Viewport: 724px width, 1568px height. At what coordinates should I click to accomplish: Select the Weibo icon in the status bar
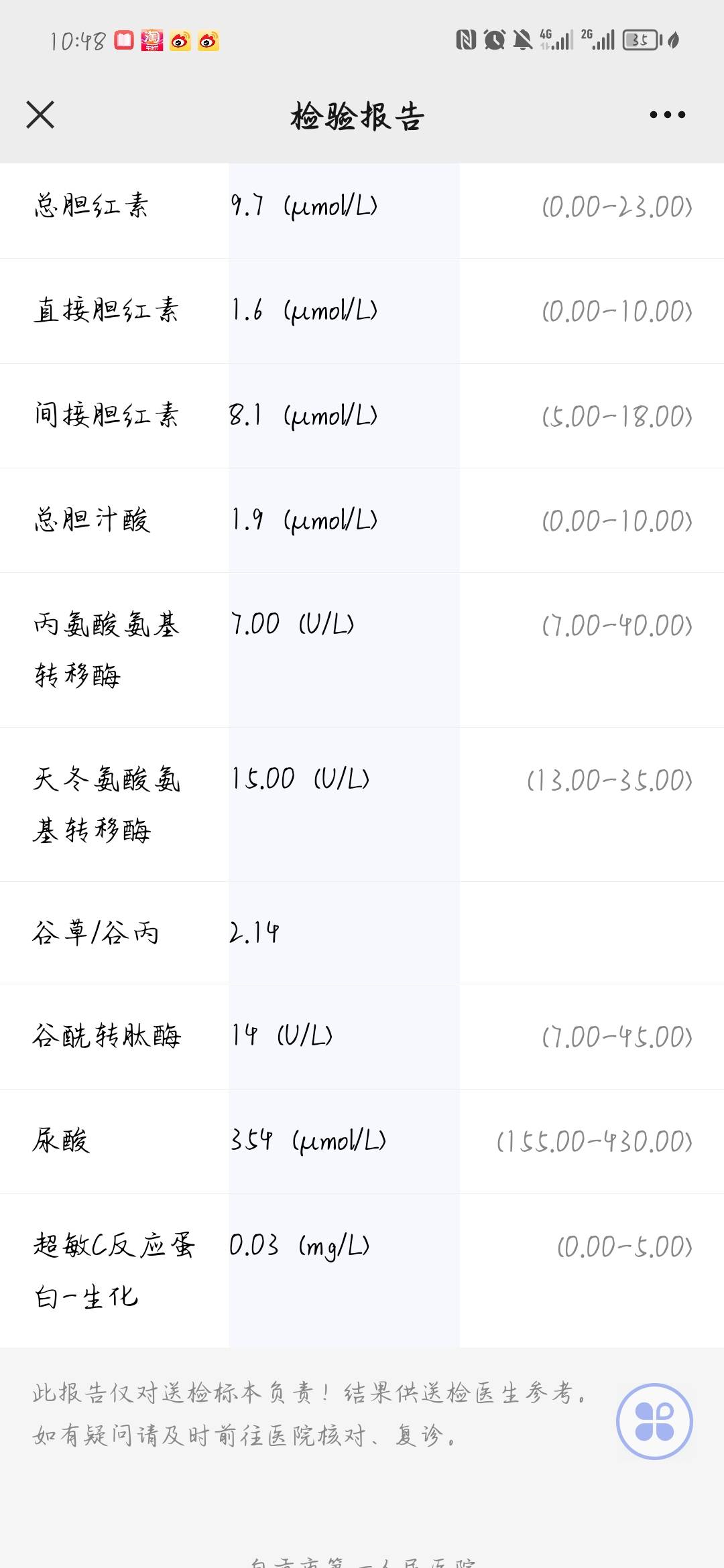click(x=180, y=42)
